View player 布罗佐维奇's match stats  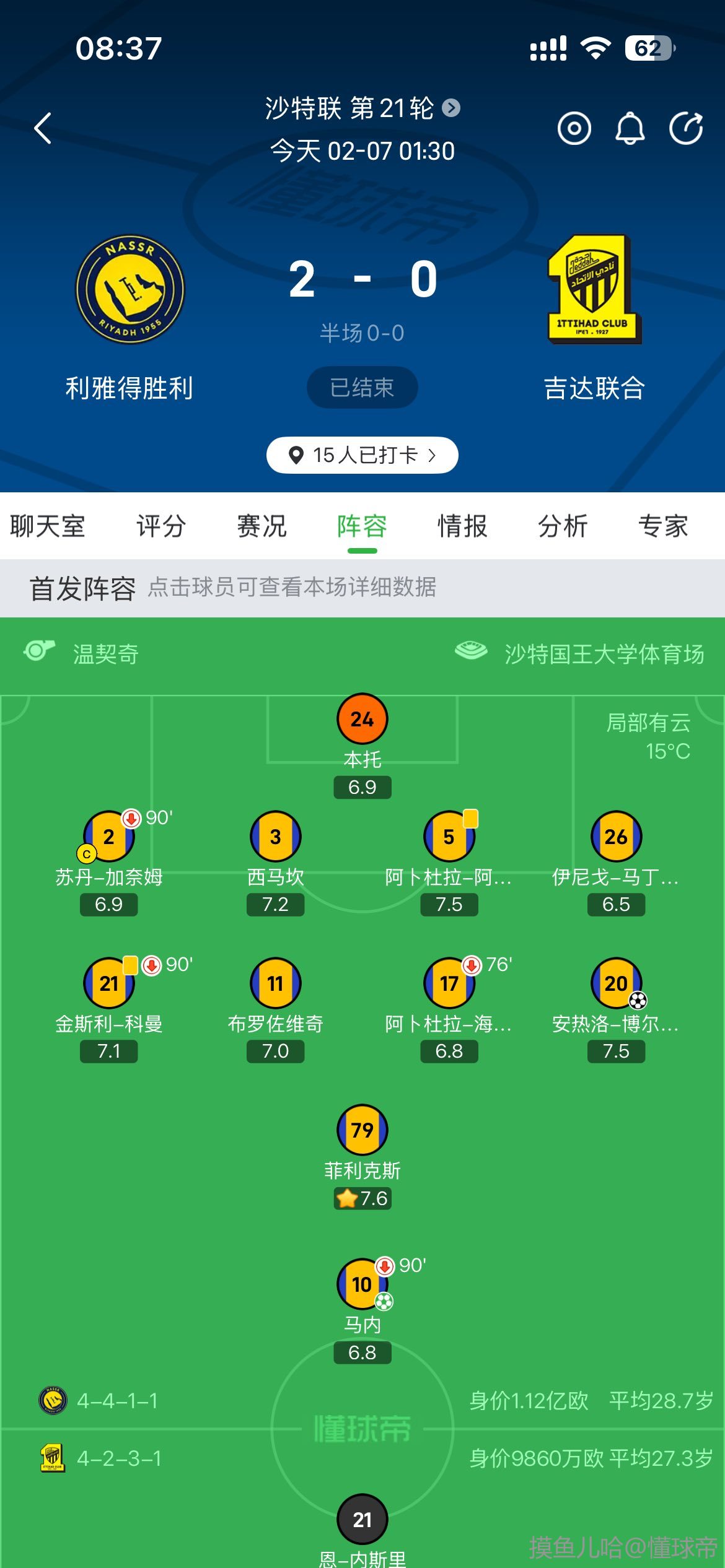[276, 983]
